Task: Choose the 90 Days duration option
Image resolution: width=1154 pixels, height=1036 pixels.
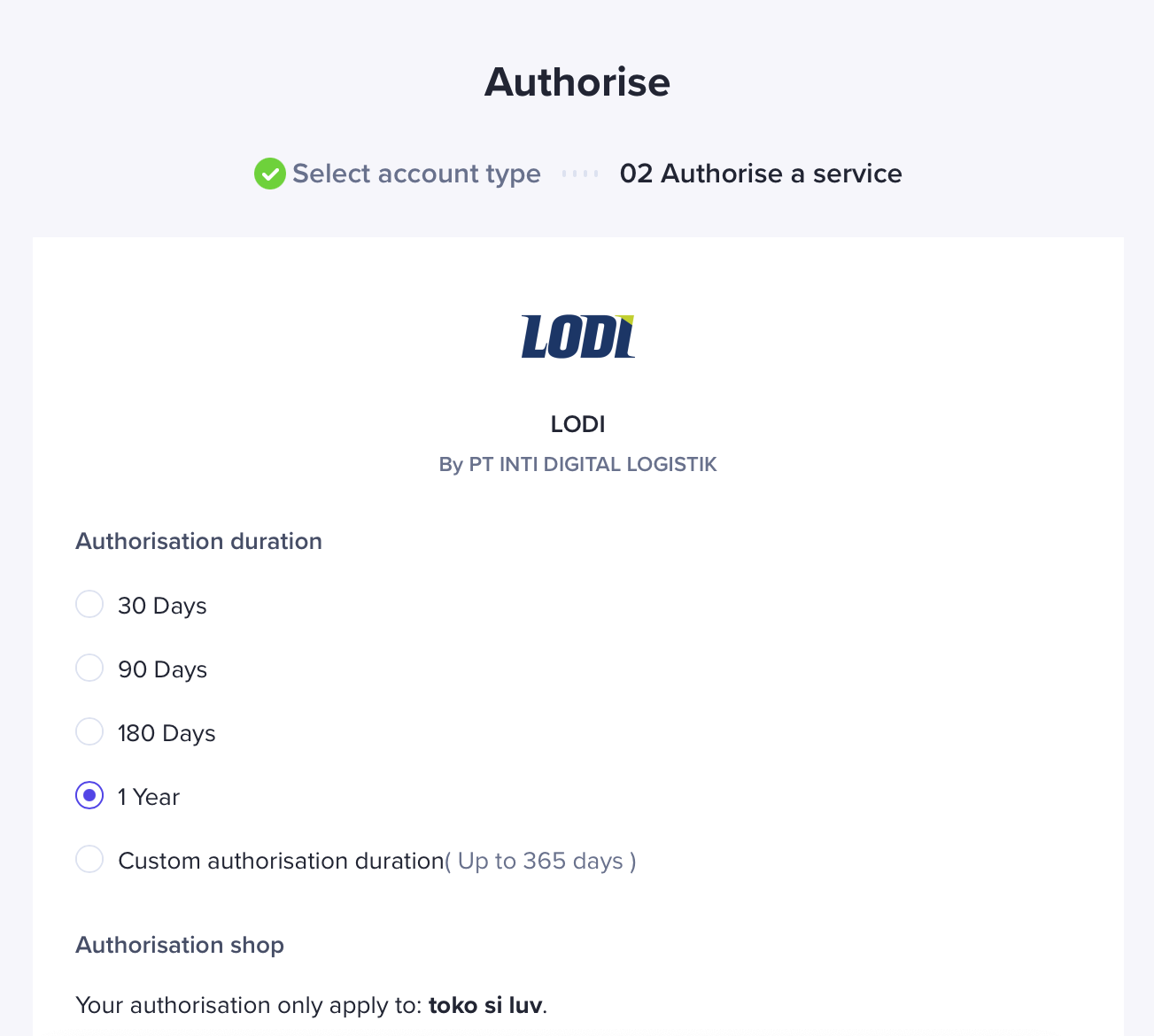Action: (x=89, y=669)
